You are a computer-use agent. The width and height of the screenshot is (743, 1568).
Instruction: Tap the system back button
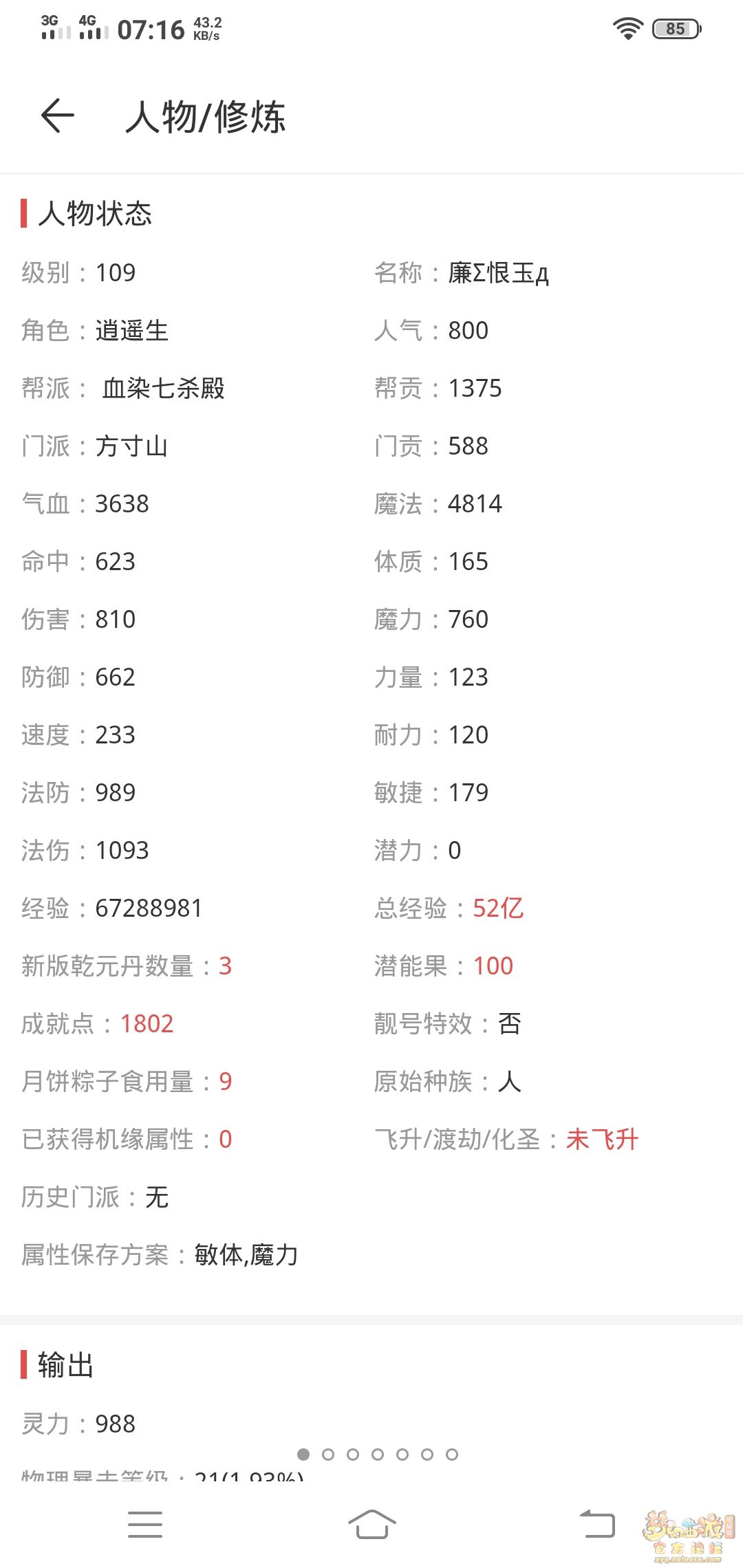(597, 1524)
